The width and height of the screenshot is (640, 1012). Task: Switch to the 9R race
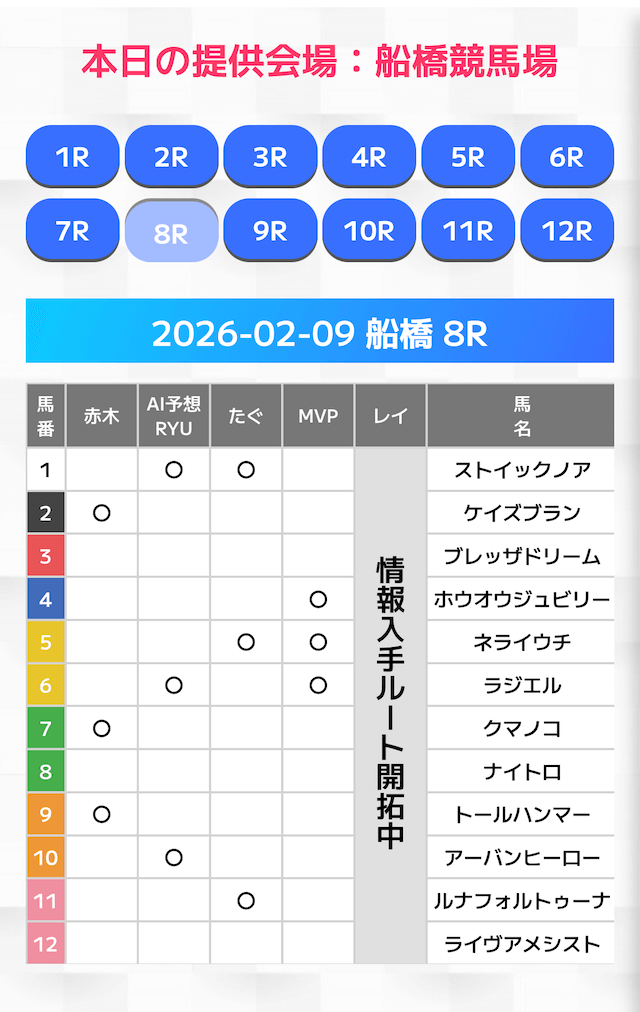coord(270,231)
